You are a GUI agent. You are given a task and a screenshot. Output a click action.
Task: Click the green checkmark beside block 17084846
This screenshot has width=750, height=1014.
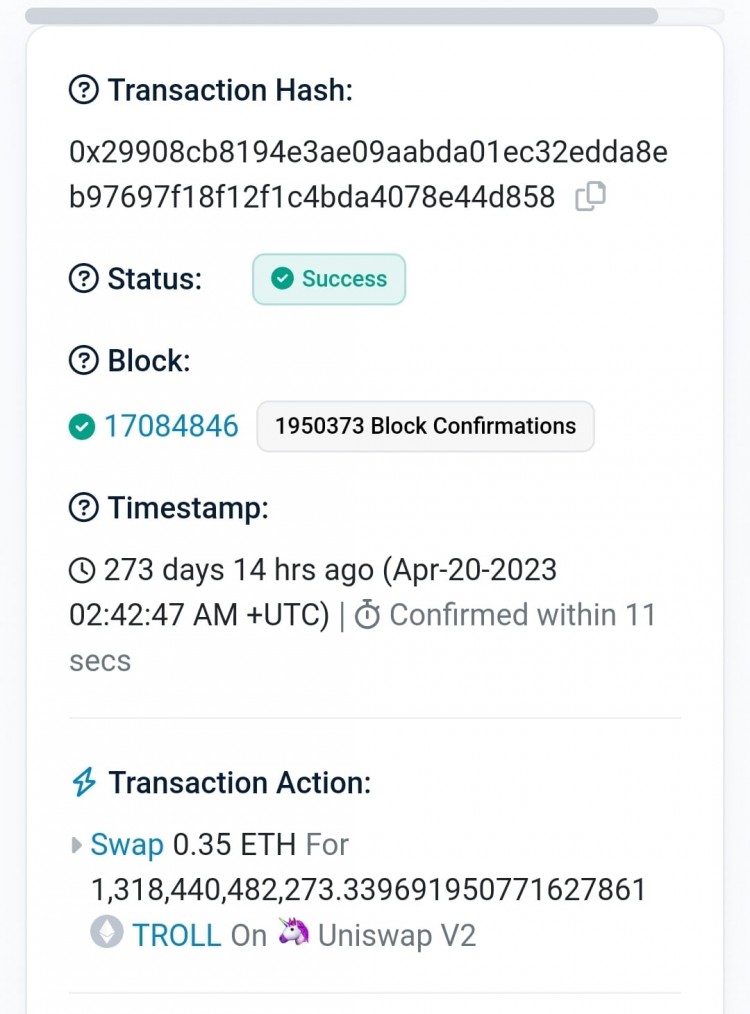coord(81,426)
